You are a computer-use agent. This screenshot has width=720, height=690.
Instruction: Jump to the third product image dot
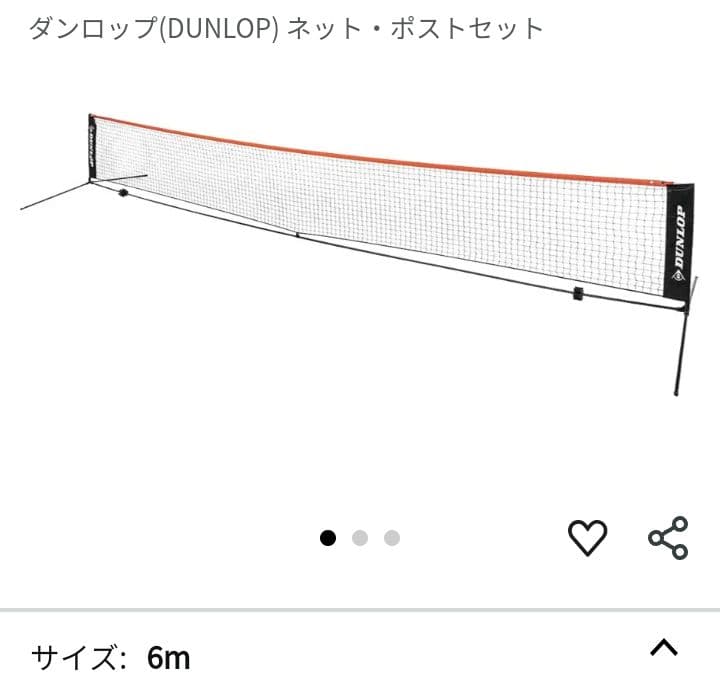click(x=392, y=538)
